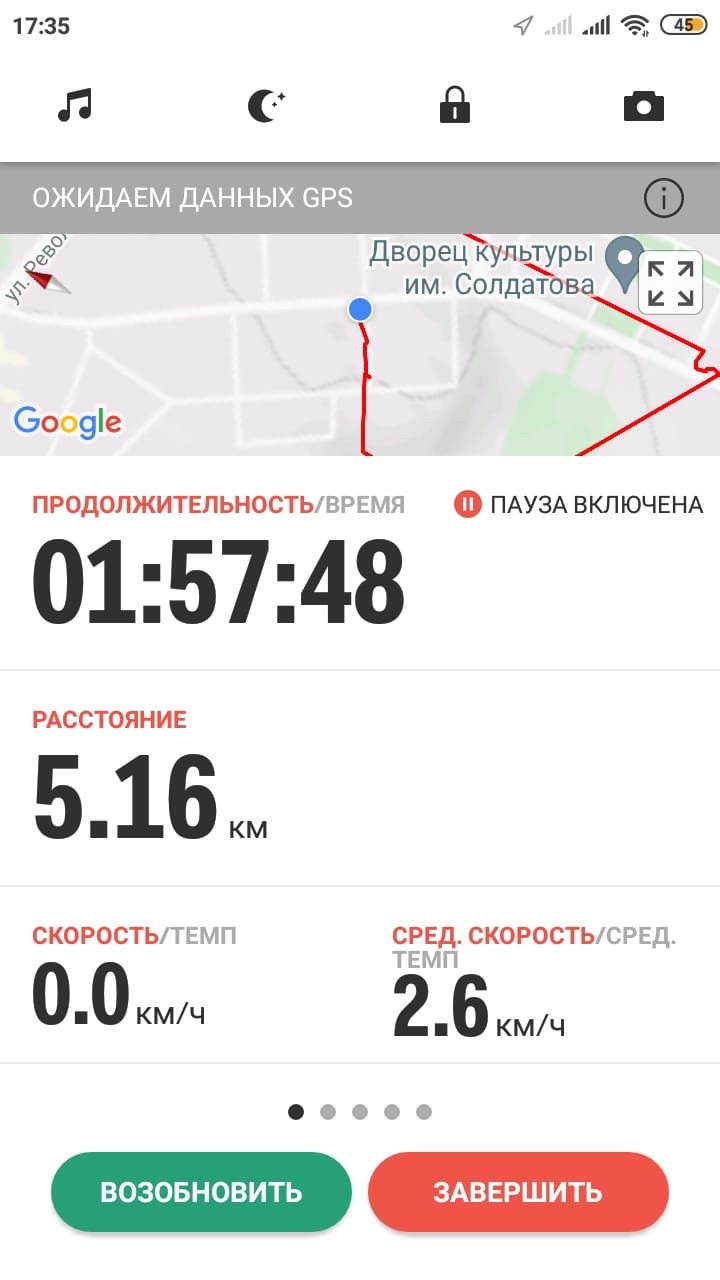
Task: Jump to the second page indicator dot
Action: pyautogui.click(x=328, y=1112)
